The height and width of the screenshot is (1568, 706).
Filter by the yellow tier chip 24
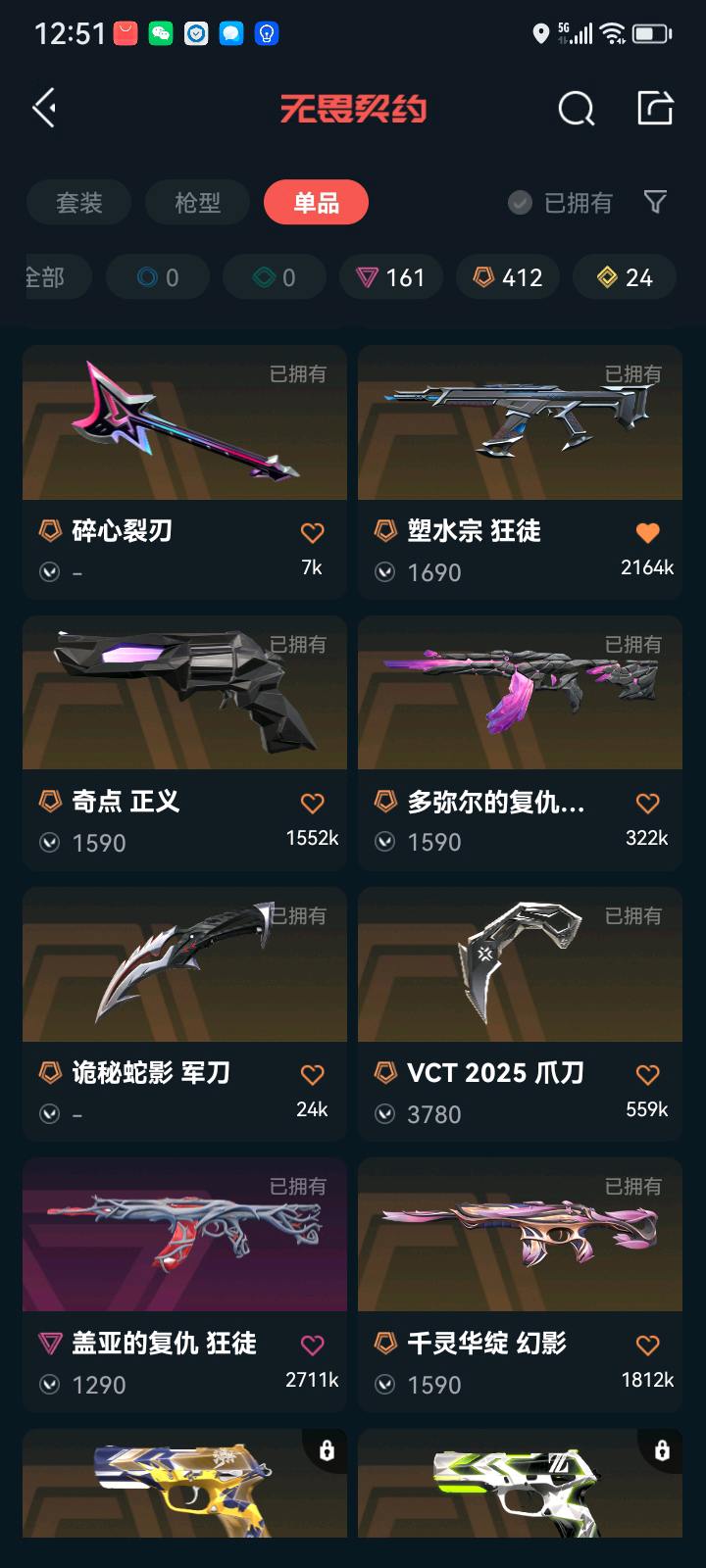coord(625,277)
